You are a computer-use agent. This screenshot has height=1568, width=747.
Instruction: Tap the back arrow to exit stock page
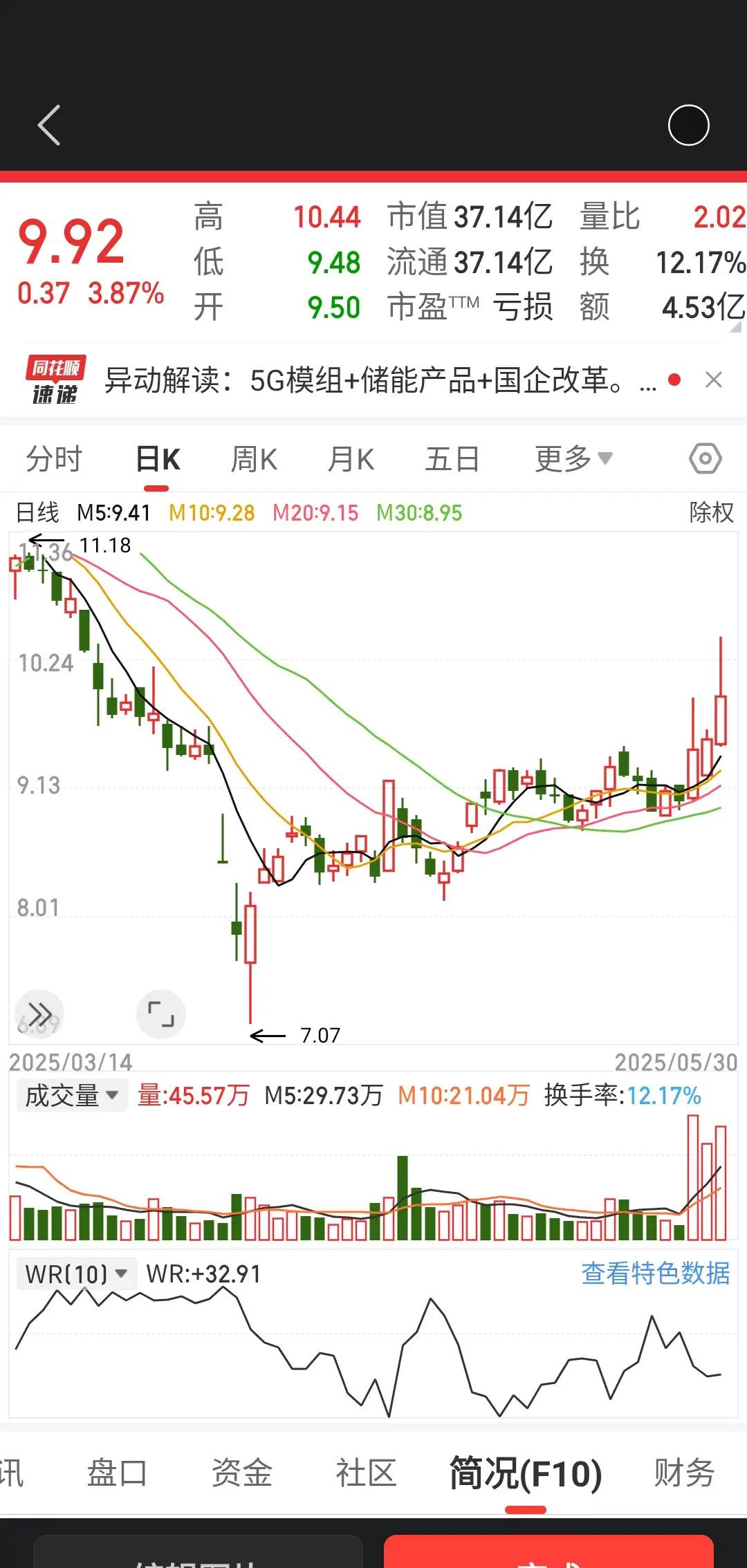coord(47,126)
